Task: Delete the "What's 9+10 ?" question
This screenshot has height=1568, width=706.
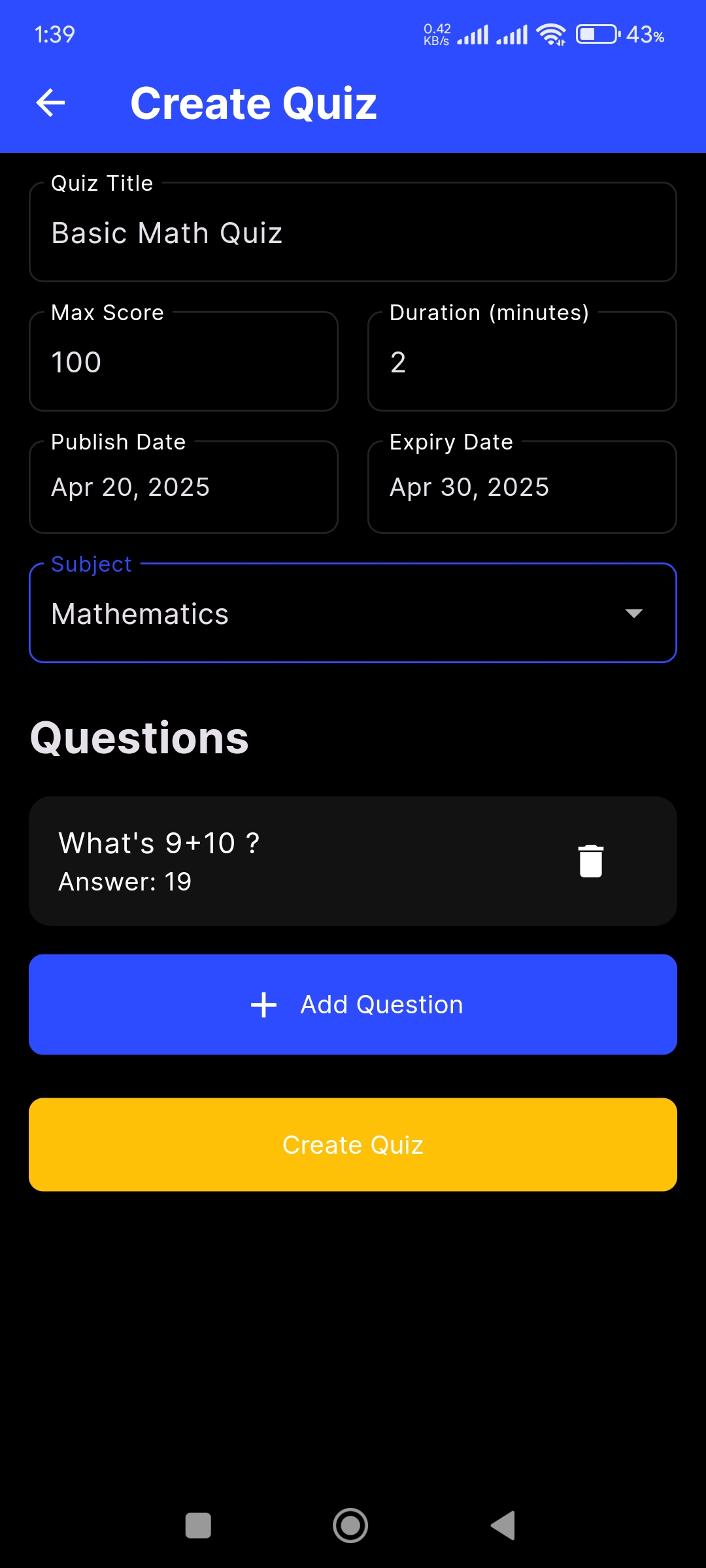Action: coord(590,860)
